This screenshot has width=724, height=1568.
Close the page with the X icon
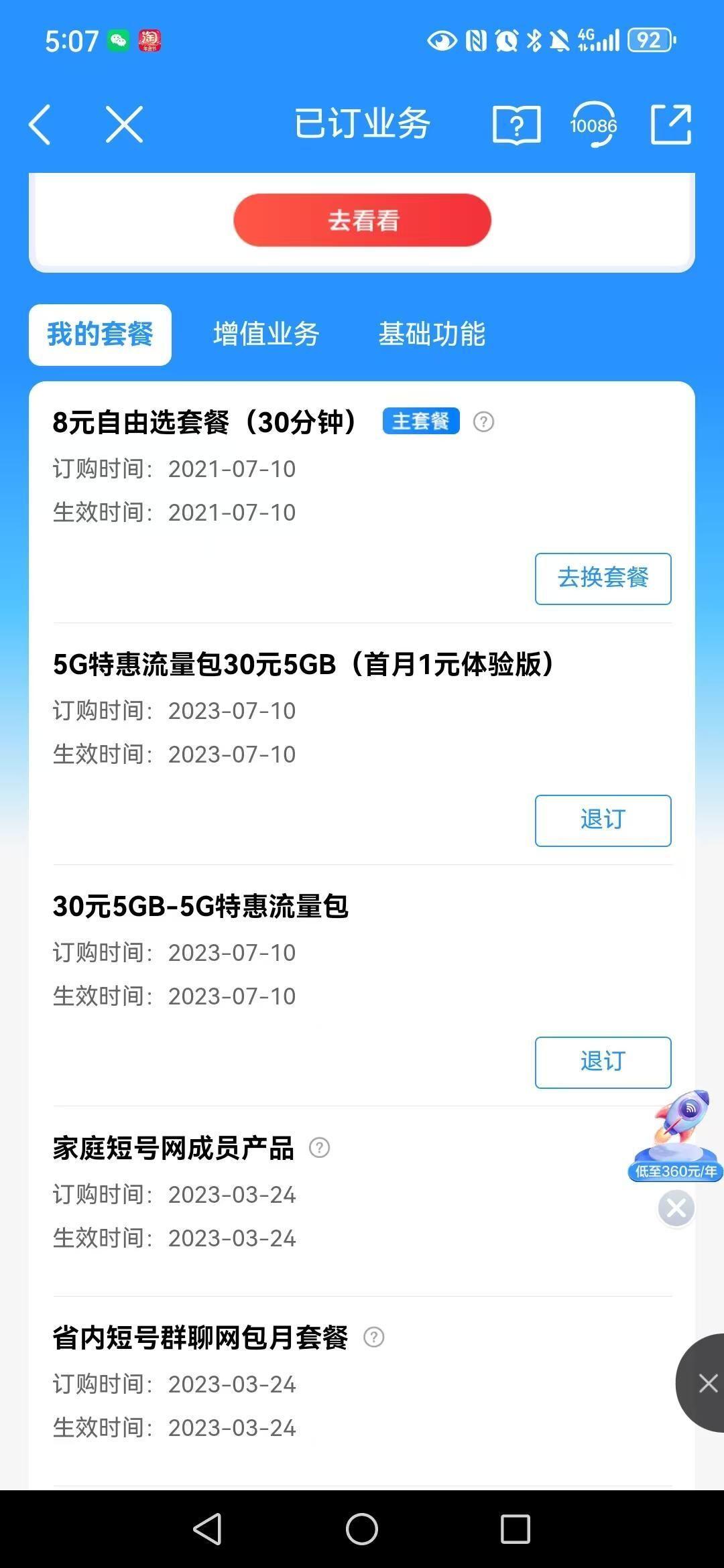coord(125,125)
